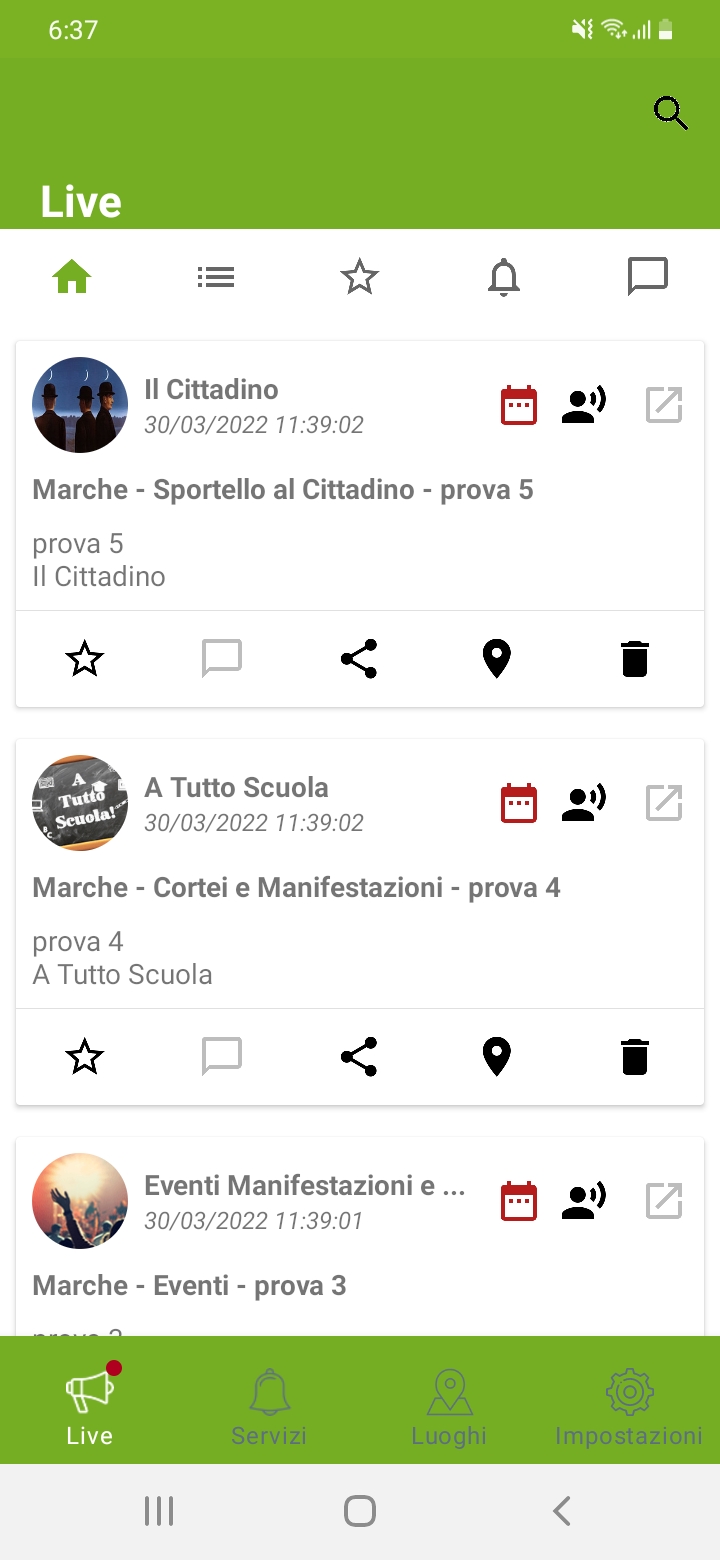Go to the Servizi section

click(269, 1407)
